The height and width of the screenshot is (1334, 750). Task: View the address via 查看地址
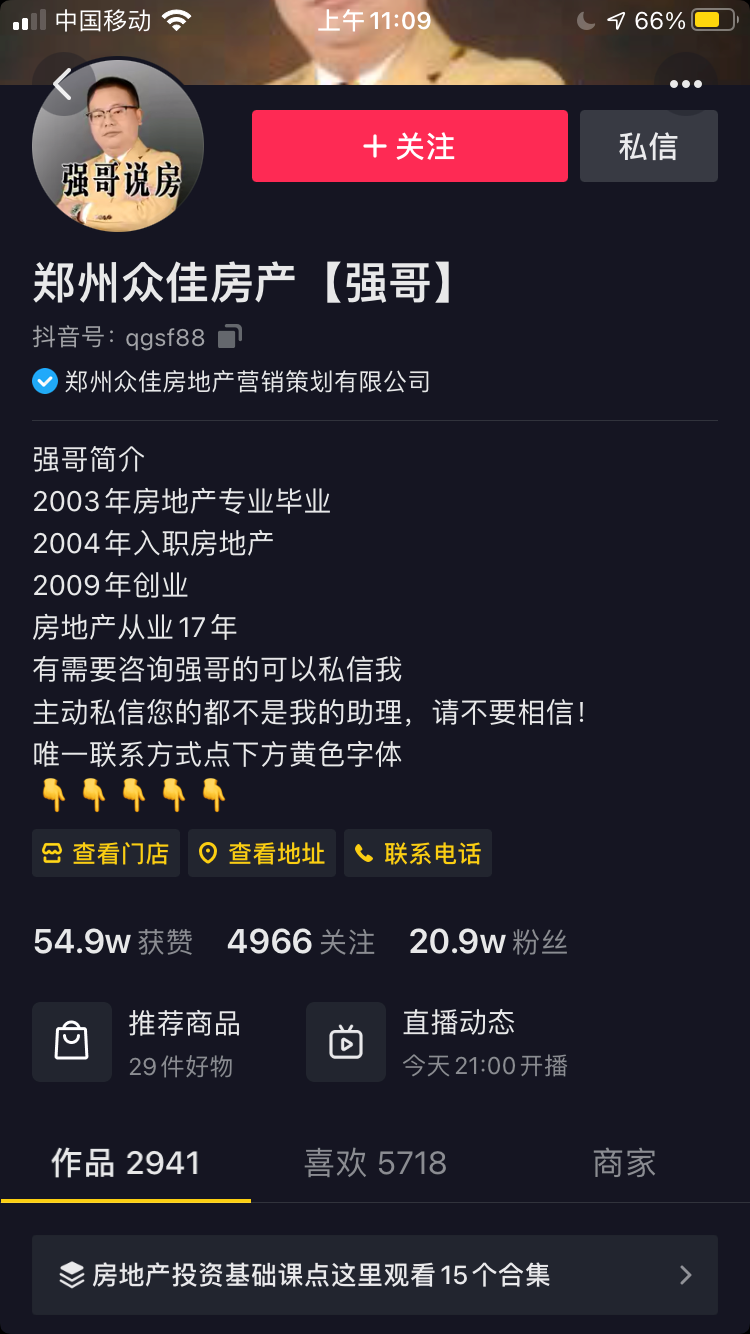point(262,853)
